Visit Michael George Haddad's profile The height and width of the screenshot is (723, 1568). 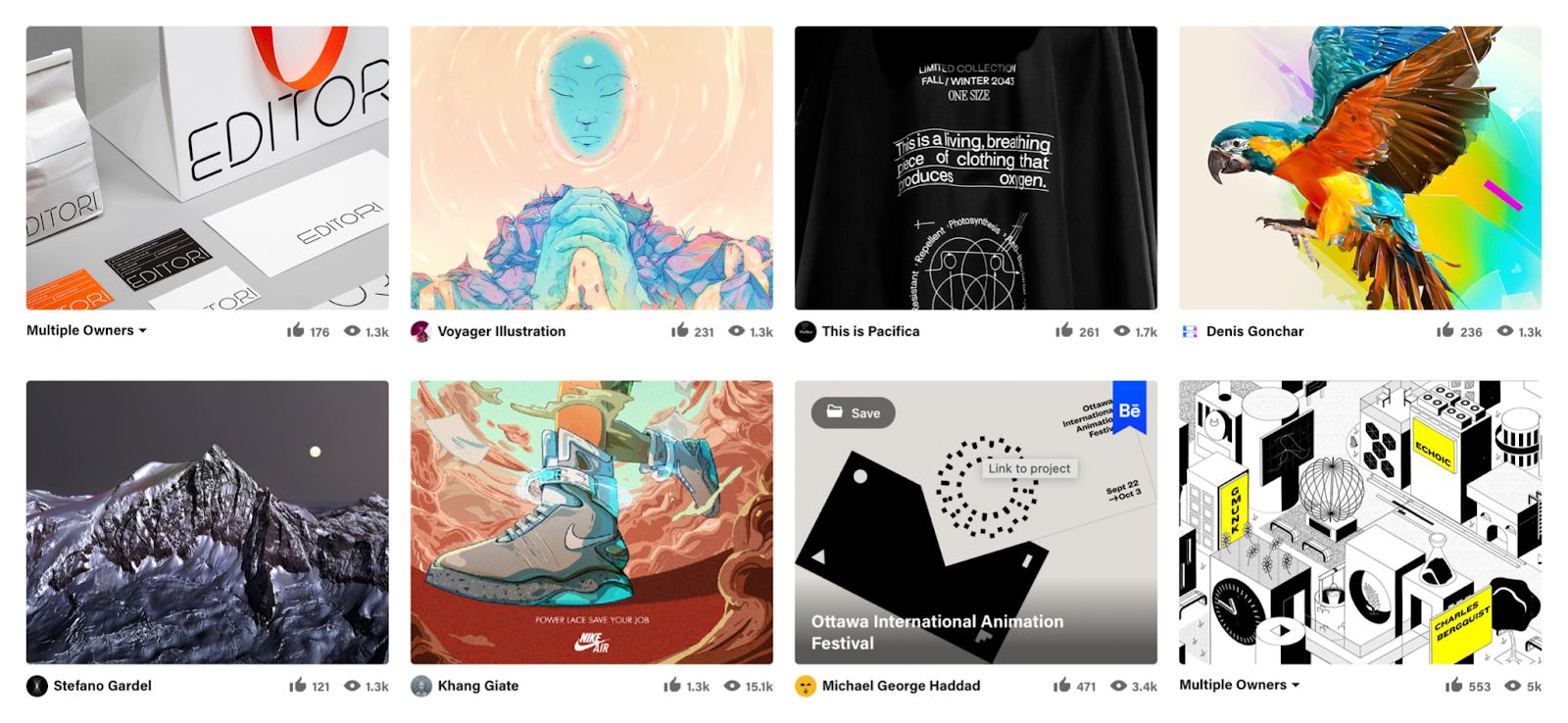tap(901, 686)
